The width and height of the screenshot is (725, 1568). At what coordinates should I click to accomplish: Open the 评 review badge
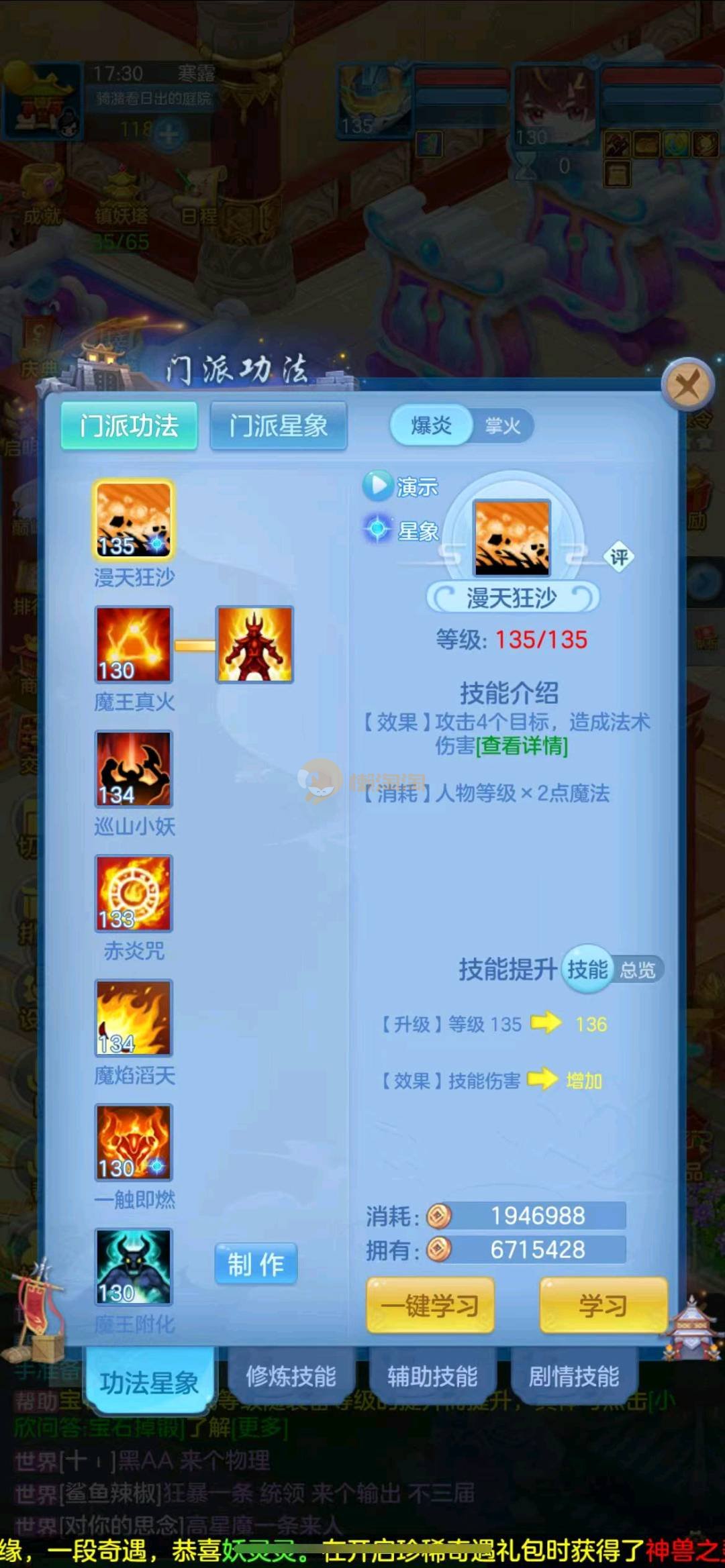pos(618,557)
